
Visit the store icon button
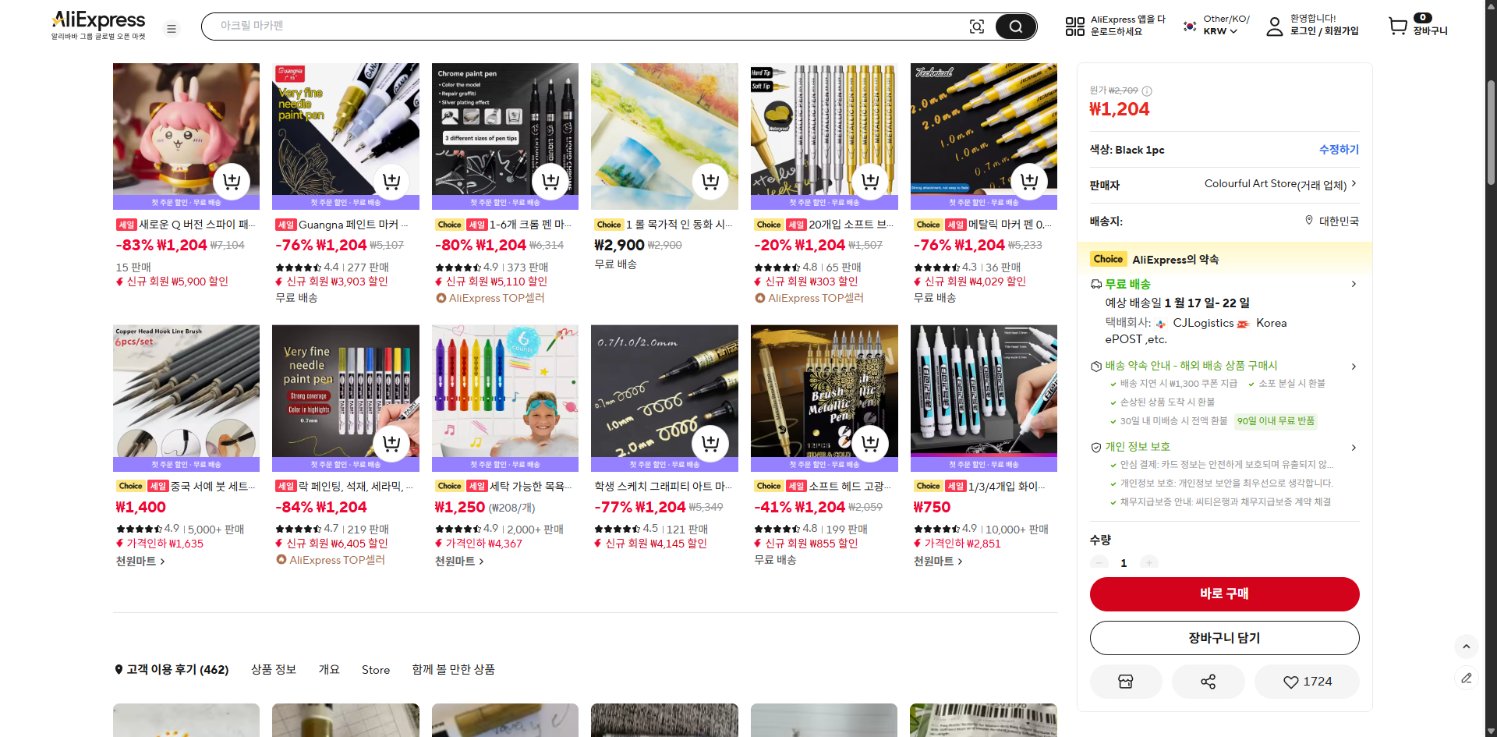click(x=1125, y=682)
